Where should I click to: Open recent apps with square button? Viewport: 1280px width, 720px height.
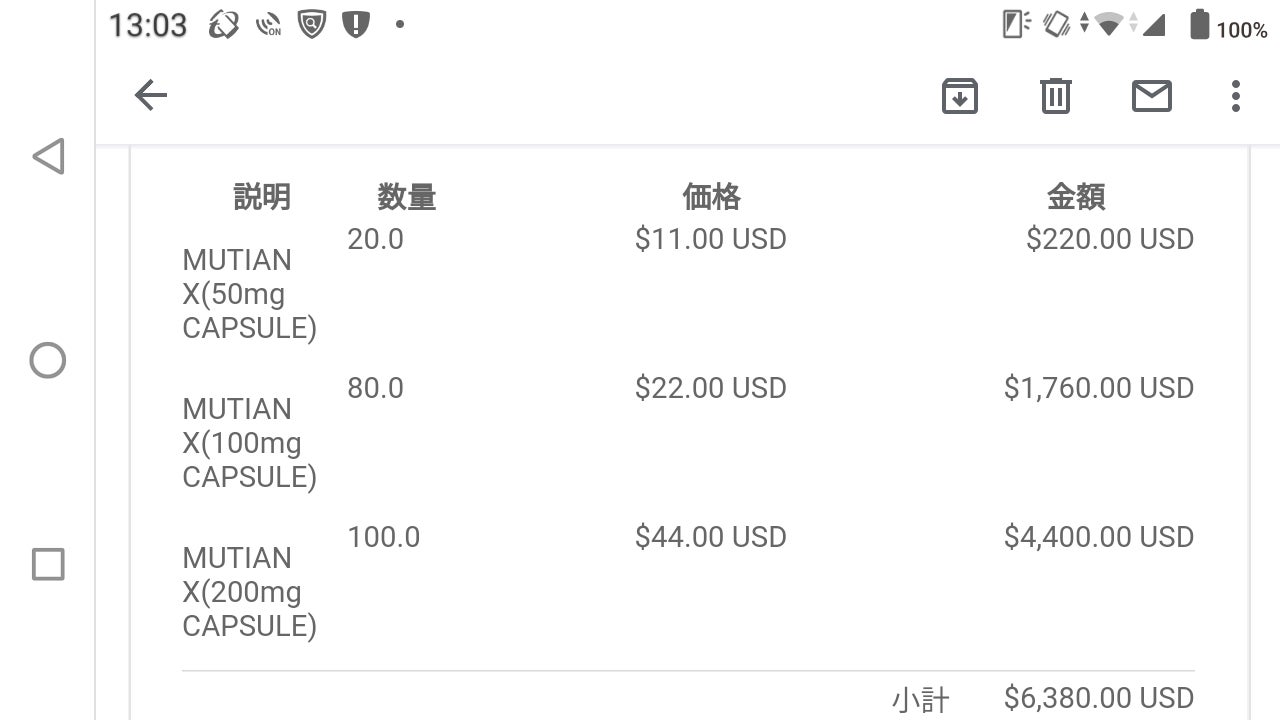(x=48, y=564)
